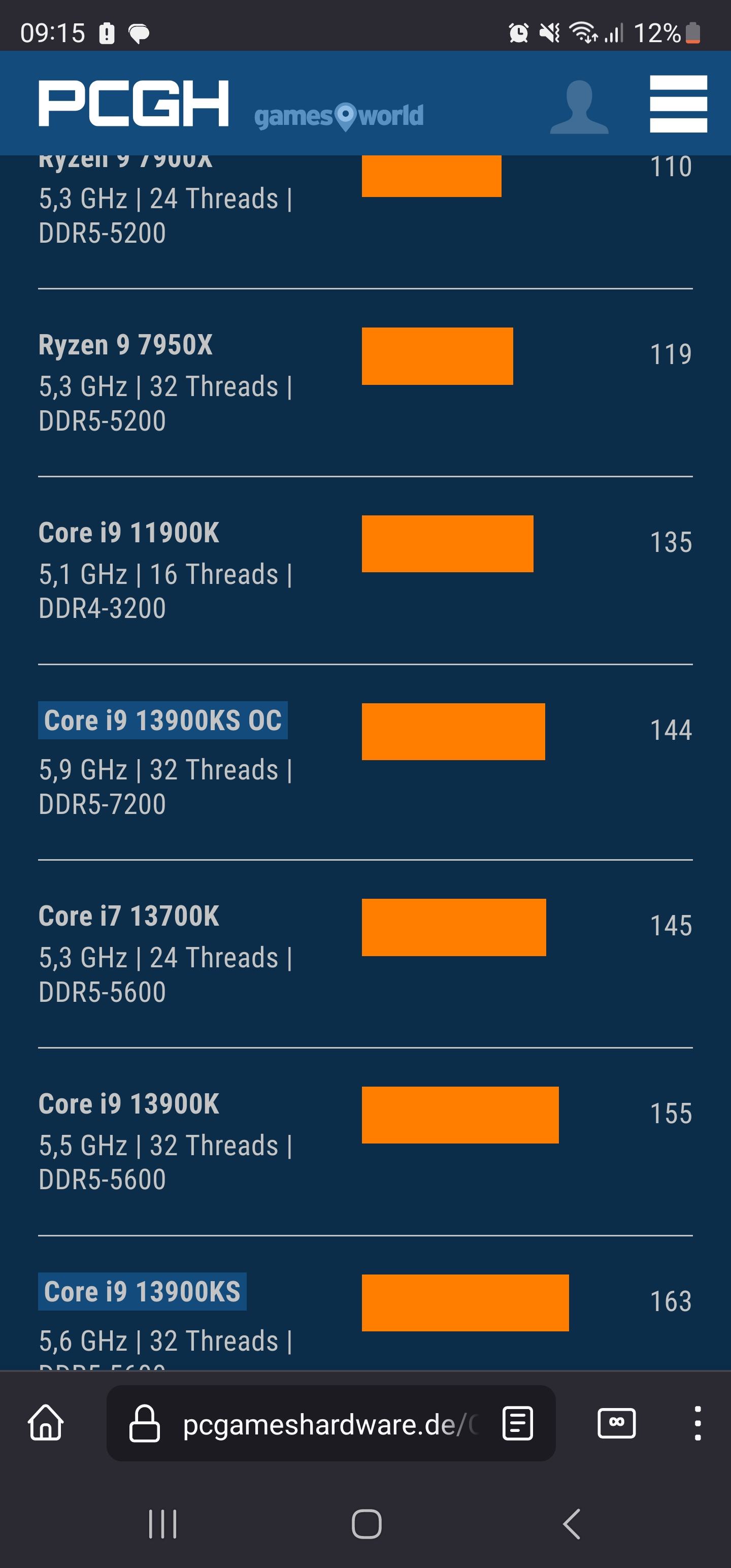The image size is (731, 1568).
Task: Go to the browser home page
Action: (x=46, y=1423)
